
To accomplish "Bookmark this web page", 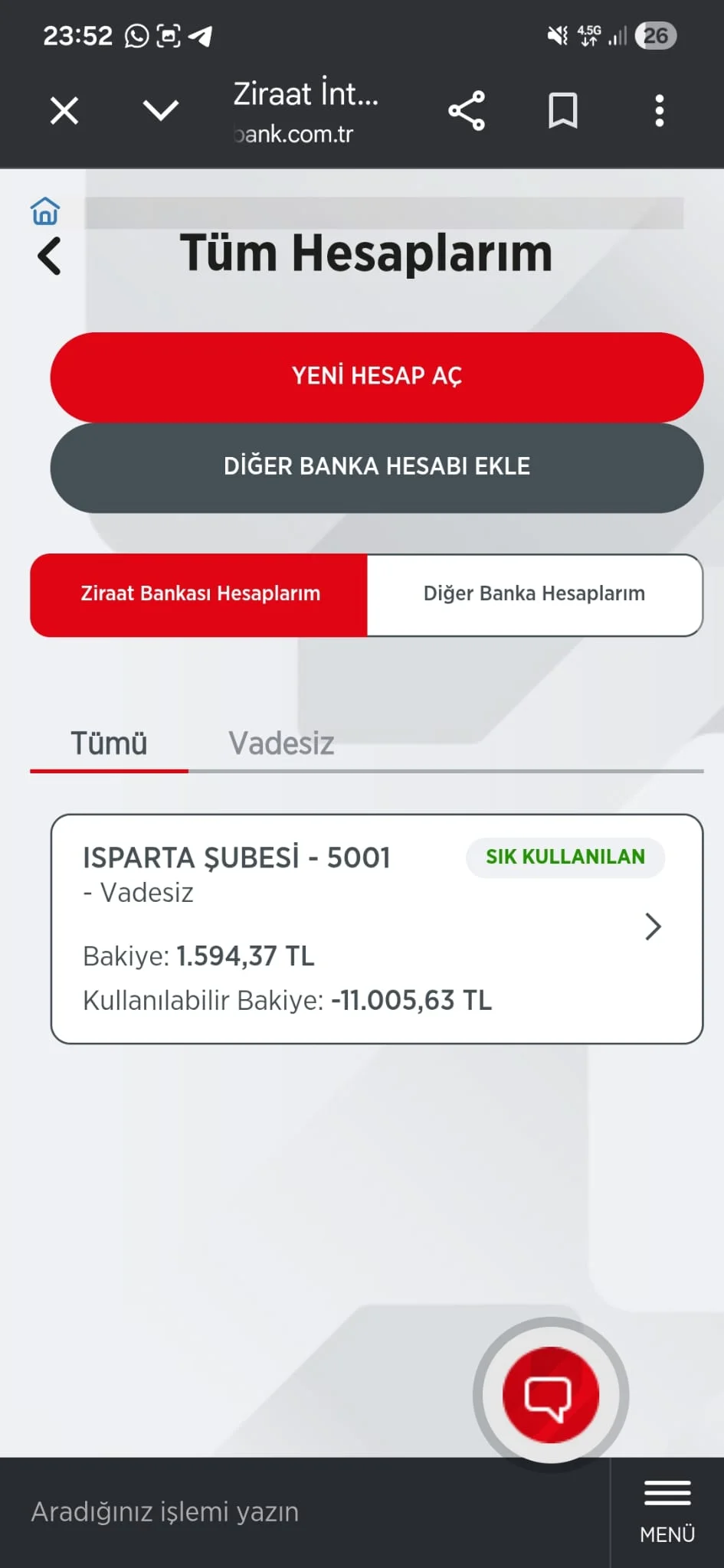I will (563, 110).
